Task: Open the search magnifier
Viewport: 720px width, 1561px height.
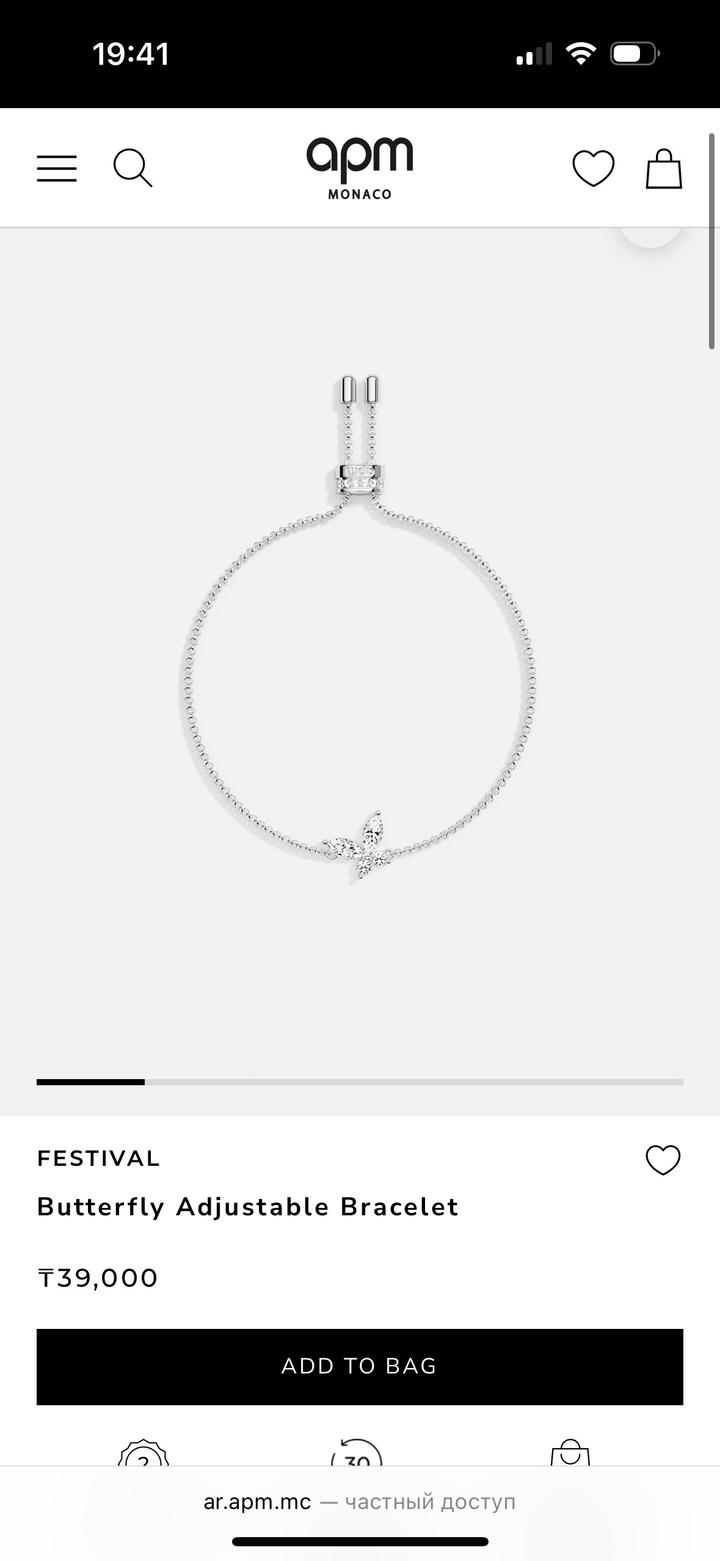Action: tap(133, 168)
